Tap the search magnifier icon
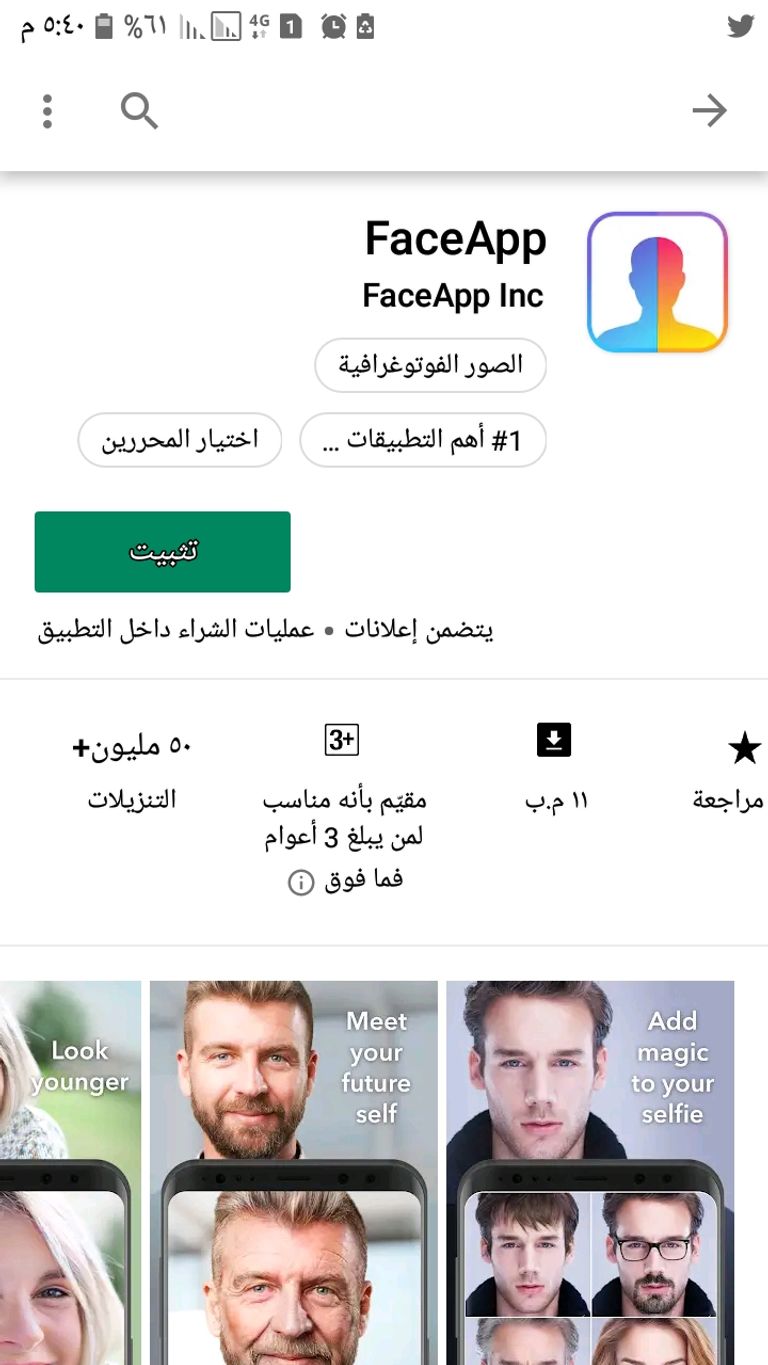The image size is (768, 1365). click(139, 111)
